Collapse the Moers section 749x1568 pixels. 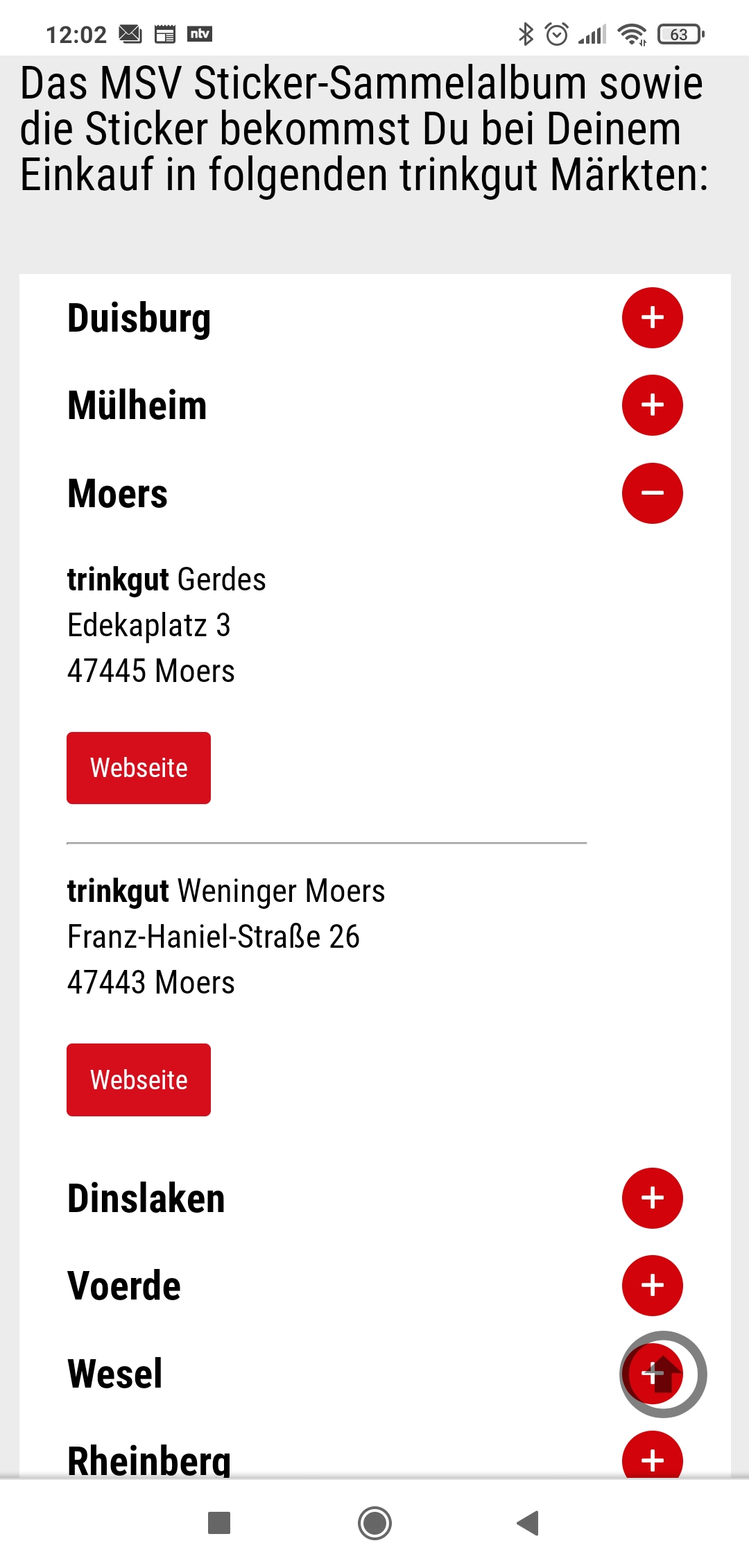click(x=652, y=493)
